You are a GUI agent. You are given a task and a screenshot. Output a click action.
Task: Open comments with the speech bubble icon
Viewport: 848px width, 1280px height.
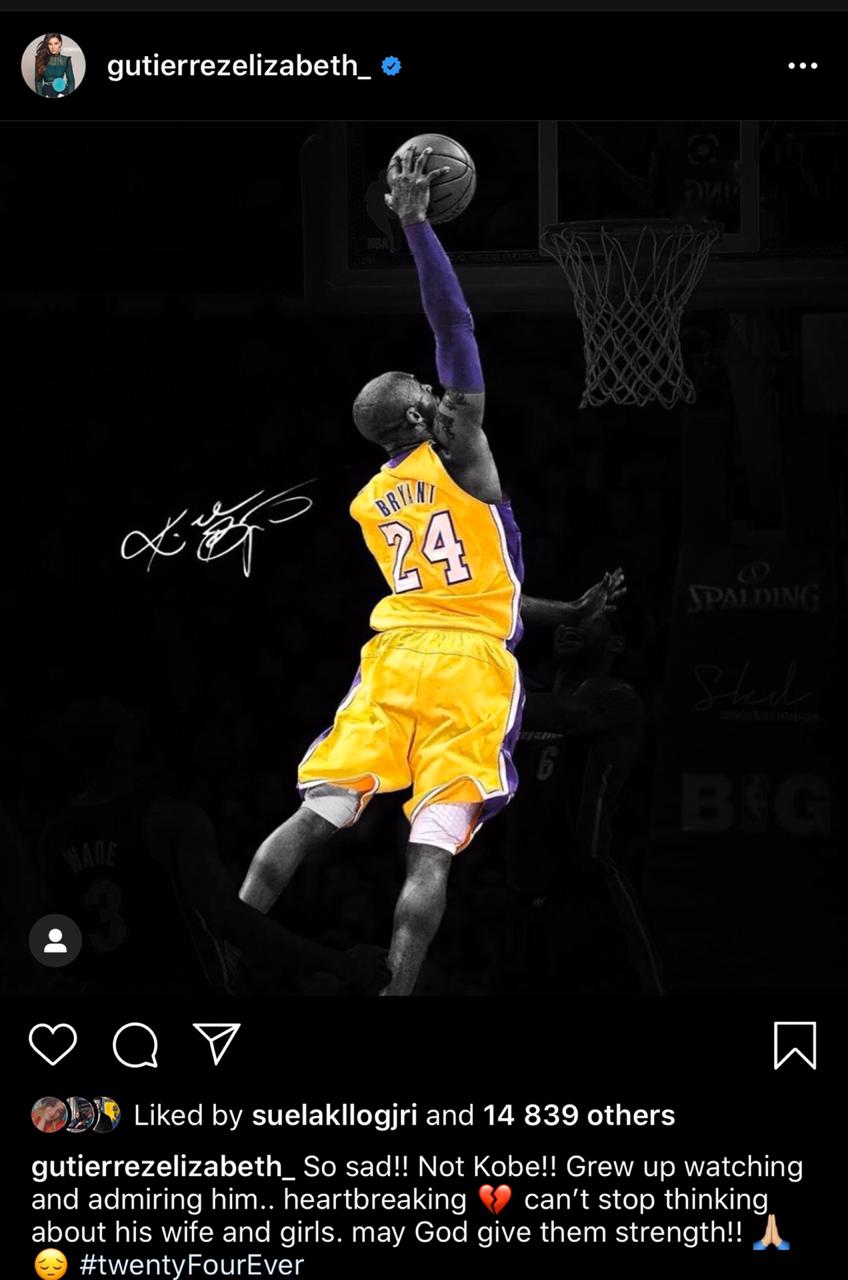point(135,1045)
